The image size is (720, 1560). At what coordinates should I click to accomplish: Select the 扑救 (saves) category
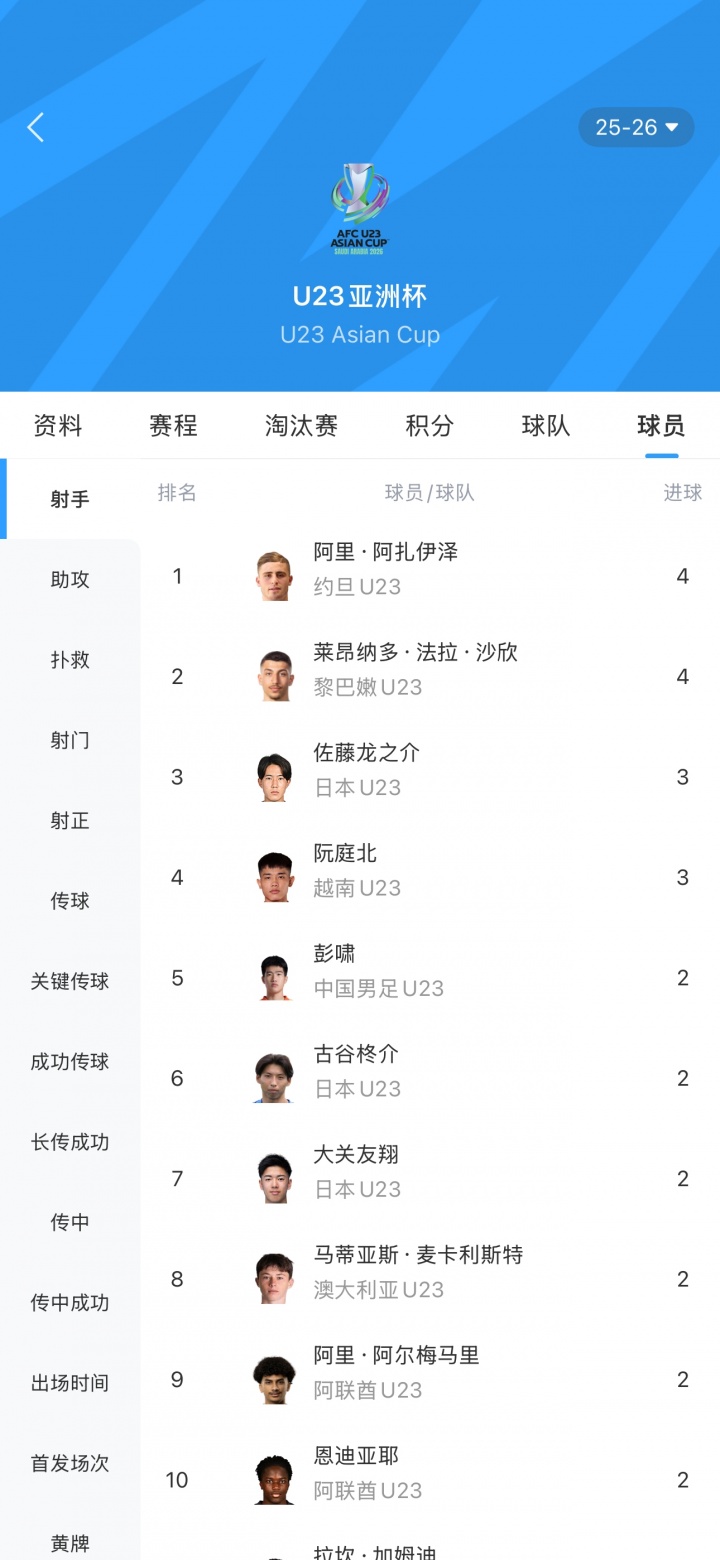click(x=67, y=660)
